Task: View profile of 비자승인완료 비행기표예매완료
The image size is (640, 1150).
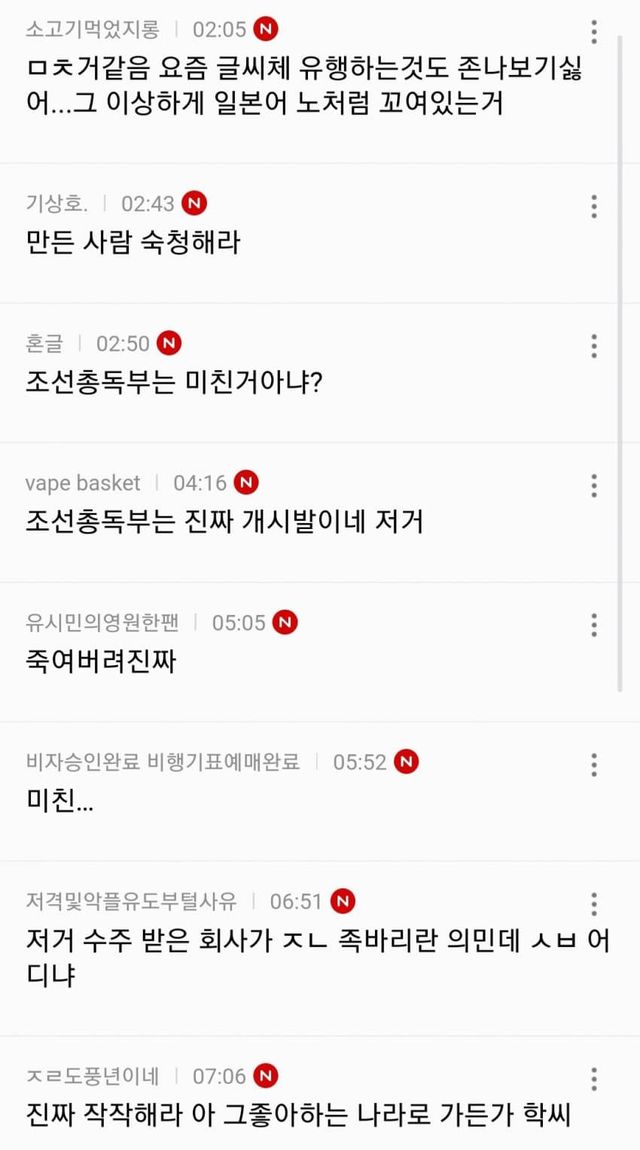Action: [163, 762]
